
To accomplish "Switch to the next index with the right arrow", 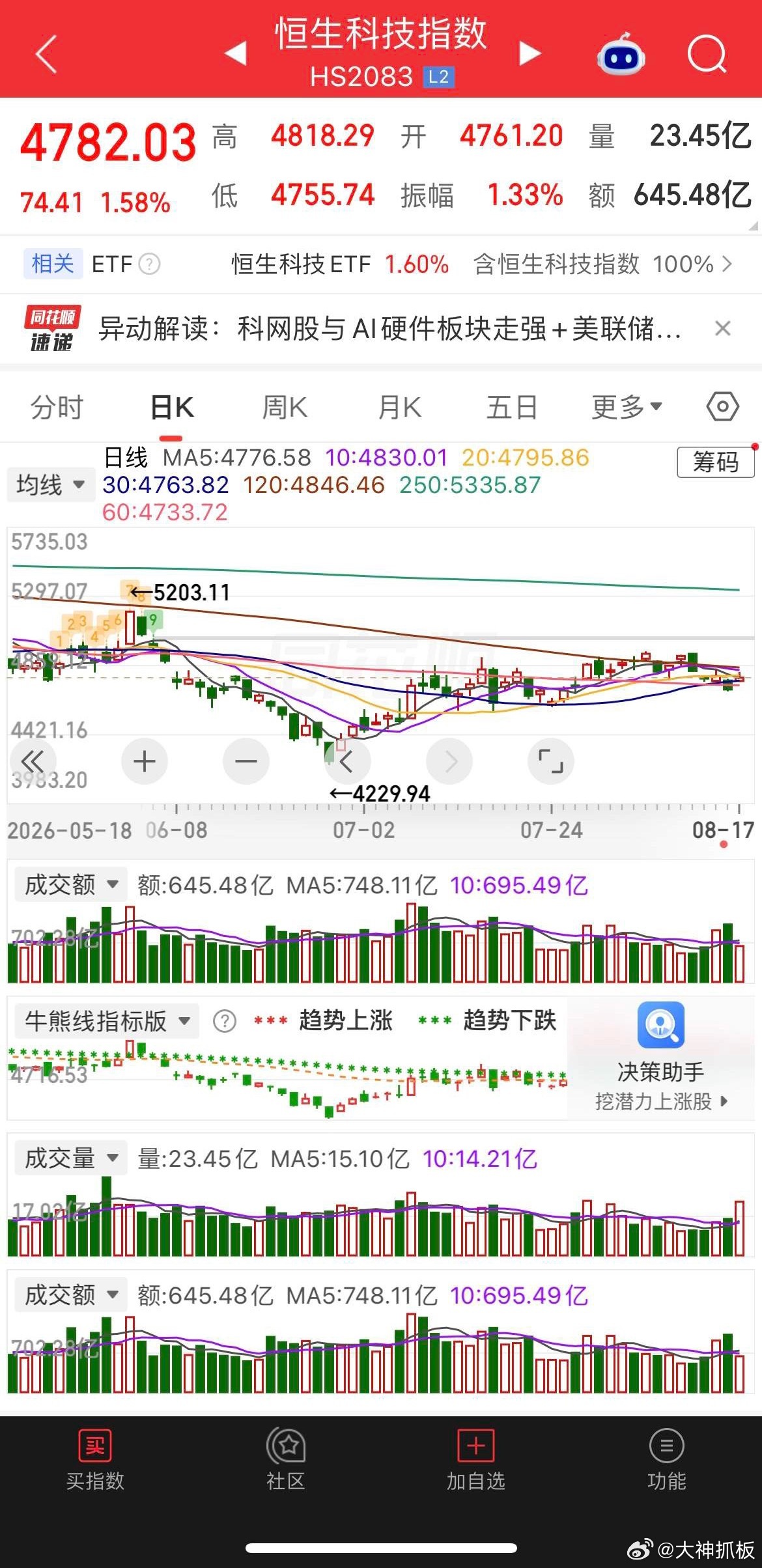I will point(530,53).
